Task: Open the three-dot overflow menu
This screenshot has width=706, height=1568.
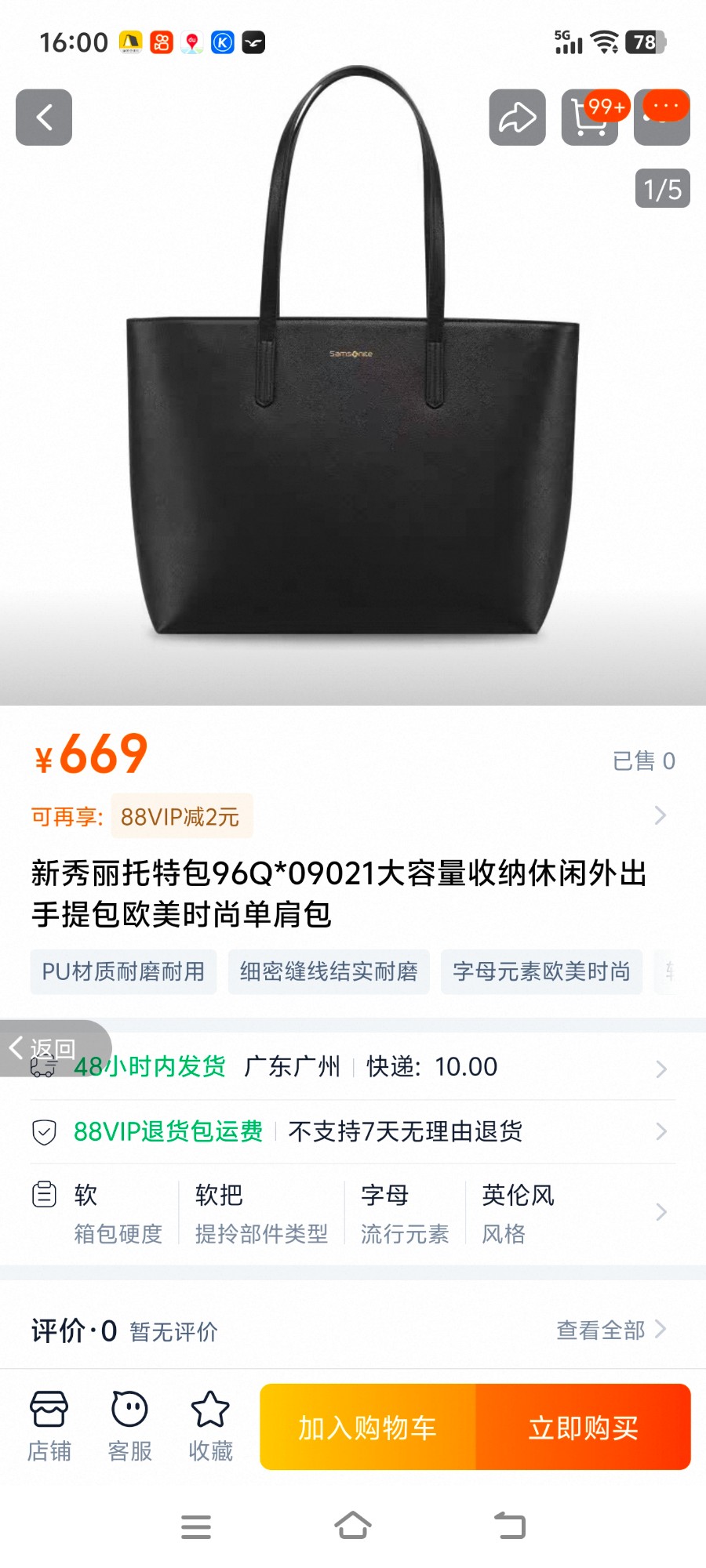Action: 663,118
